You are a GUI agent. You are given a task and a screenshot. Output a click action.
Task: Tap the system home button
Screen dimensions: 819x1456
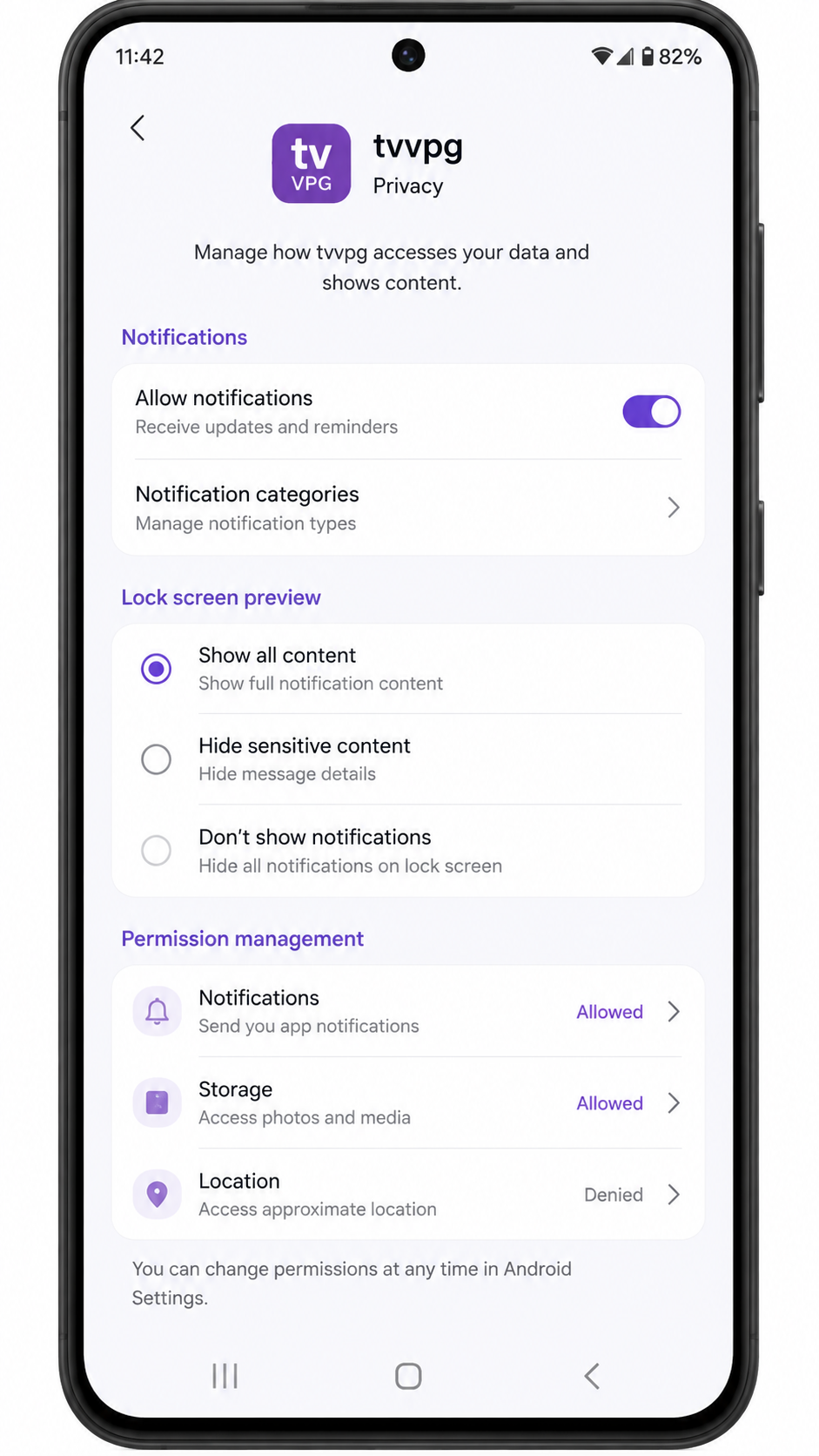pyautogui.click(x=408, y=1376)
